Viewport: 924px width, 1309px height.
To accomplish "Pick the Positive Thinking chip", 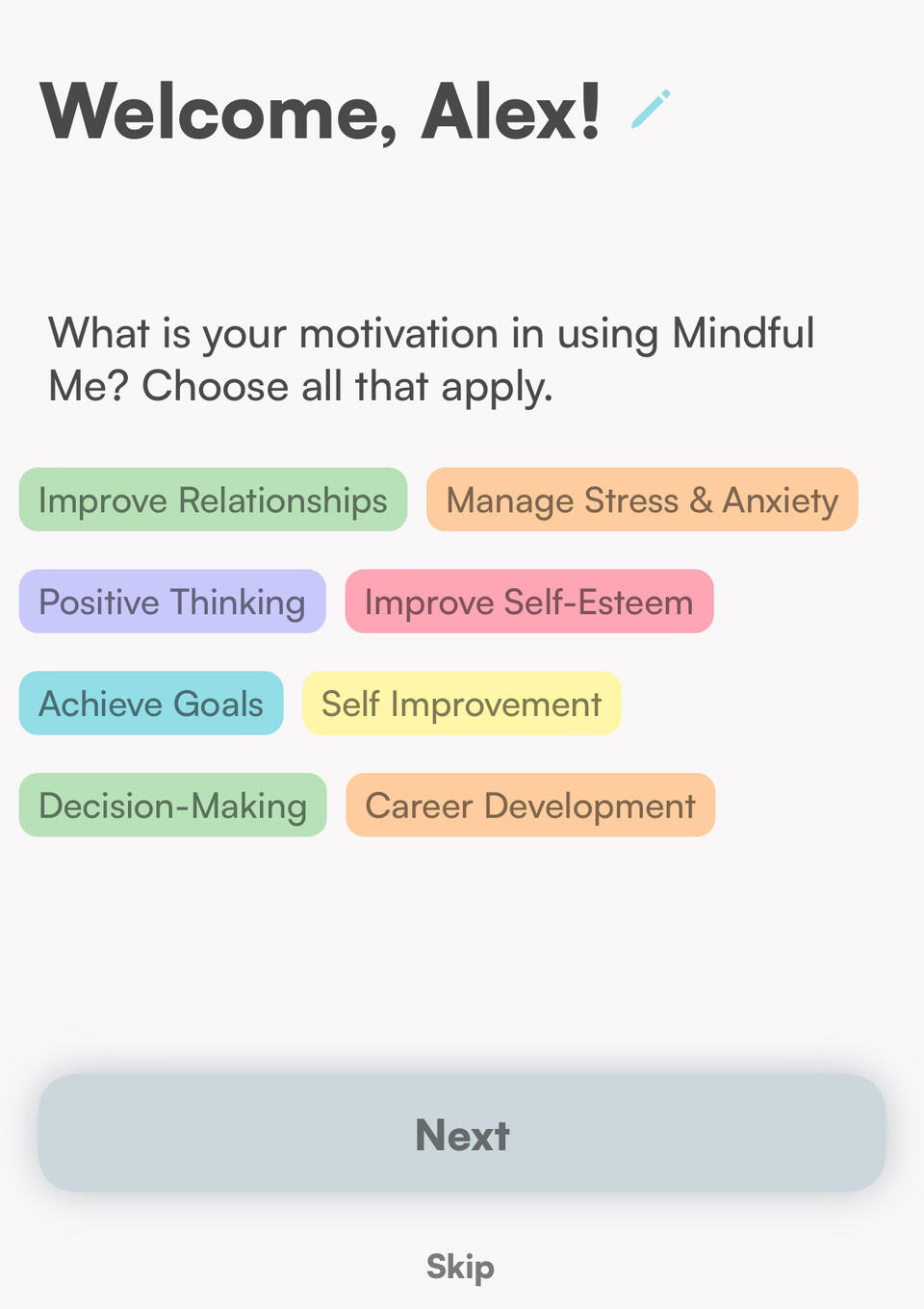I will [172, 602].
